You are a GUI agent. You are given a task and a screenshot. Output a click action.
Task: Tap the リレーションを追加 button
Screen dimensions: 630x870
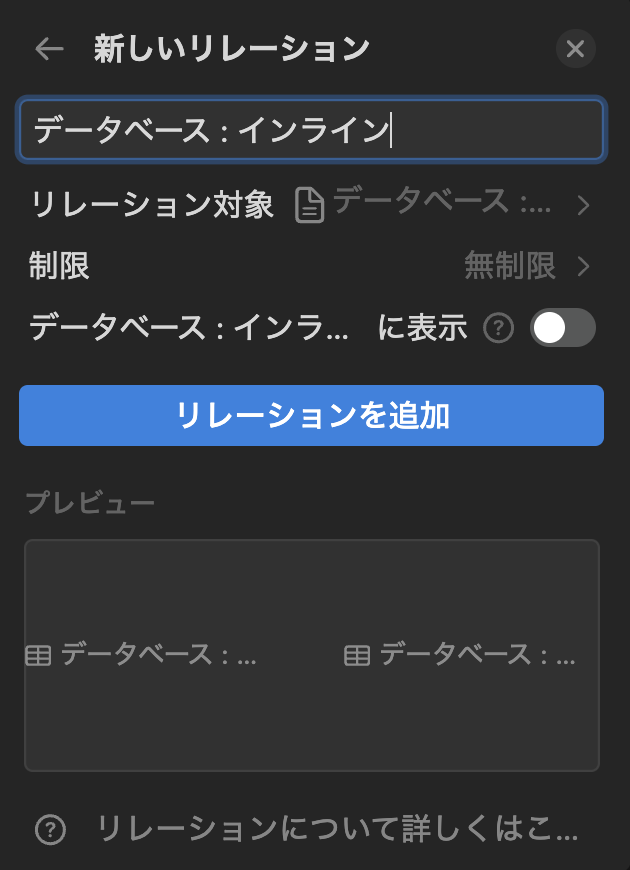311,415
